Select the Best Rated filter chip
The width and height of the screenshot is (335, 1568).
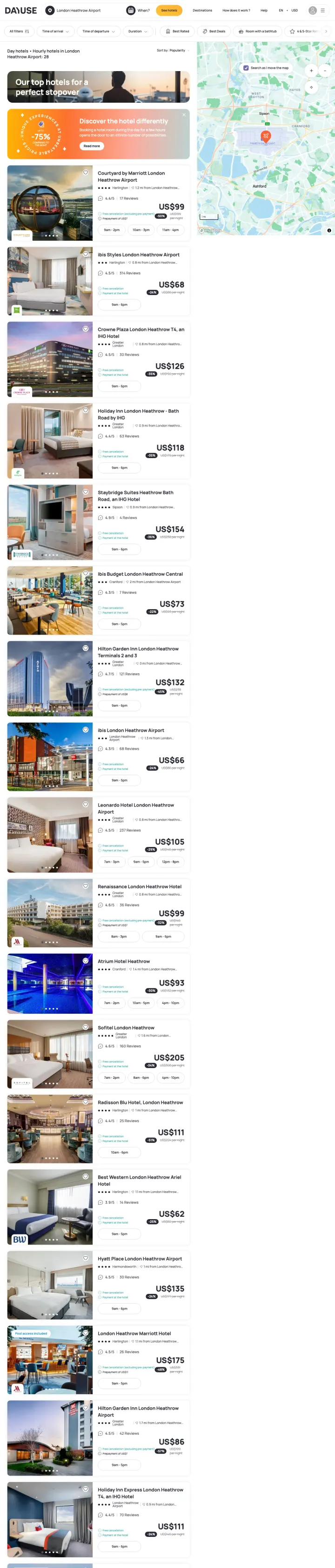[177, 31]
